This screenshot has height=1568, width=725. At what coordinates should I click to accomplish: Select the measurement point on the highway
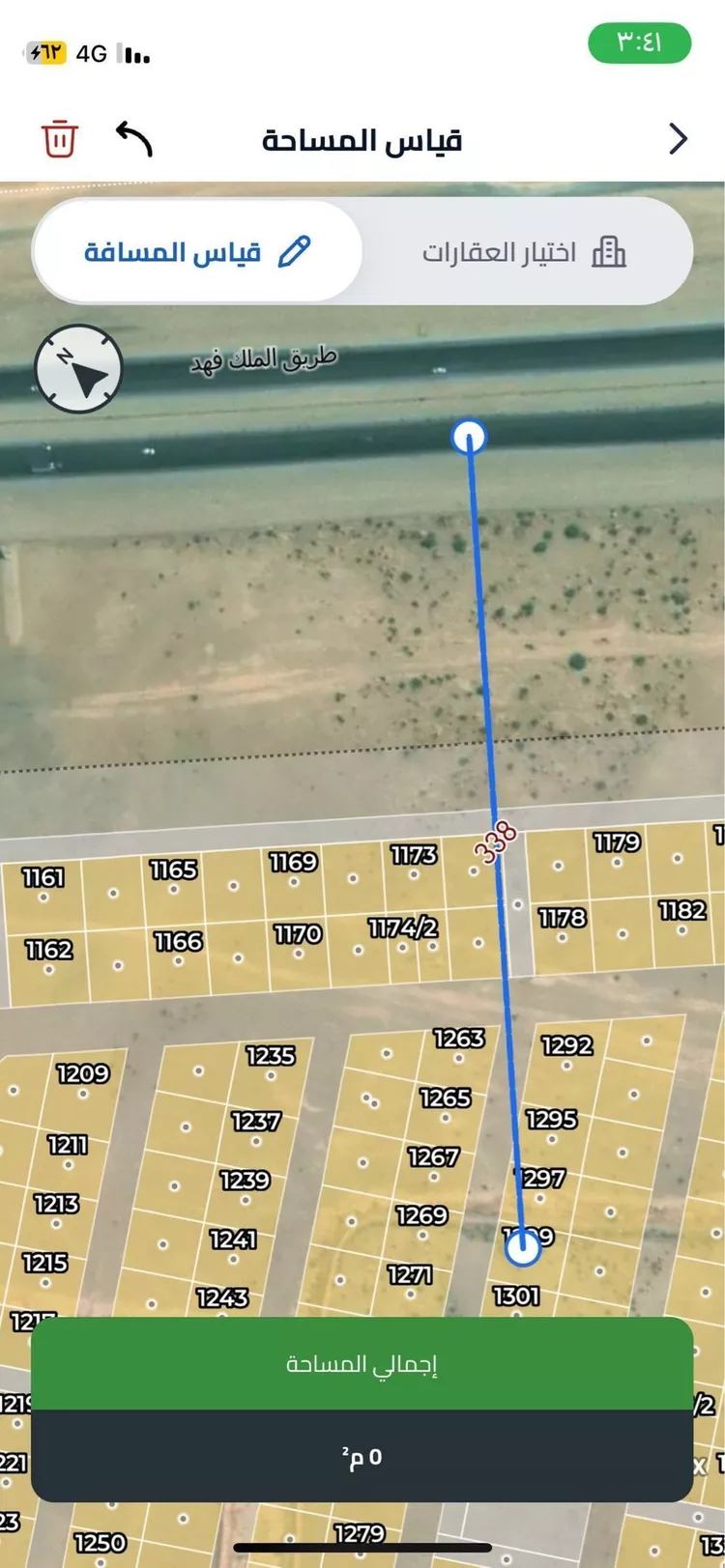click(x=469, y=437)
